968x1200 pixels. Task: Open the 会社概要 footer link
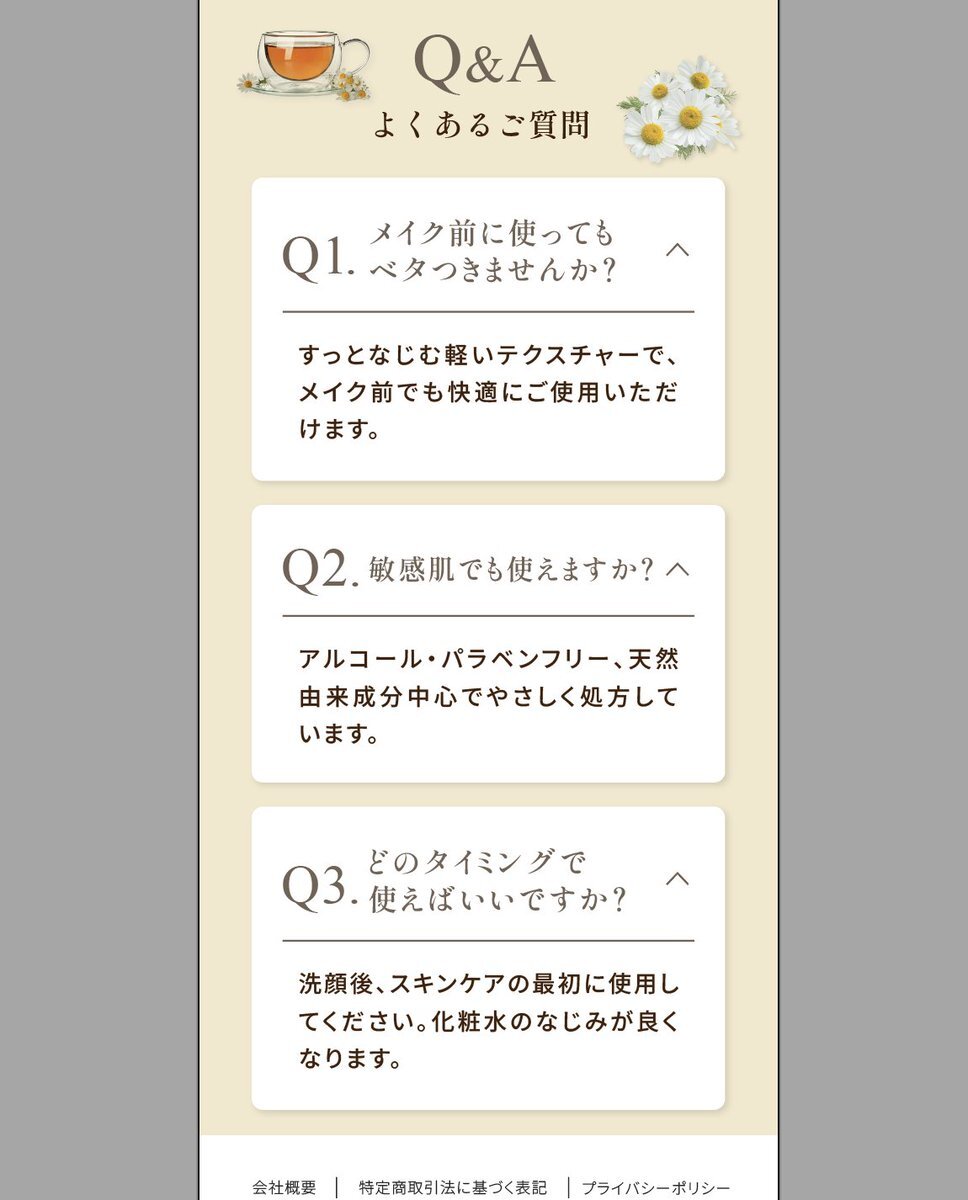tap(284, 1188)
